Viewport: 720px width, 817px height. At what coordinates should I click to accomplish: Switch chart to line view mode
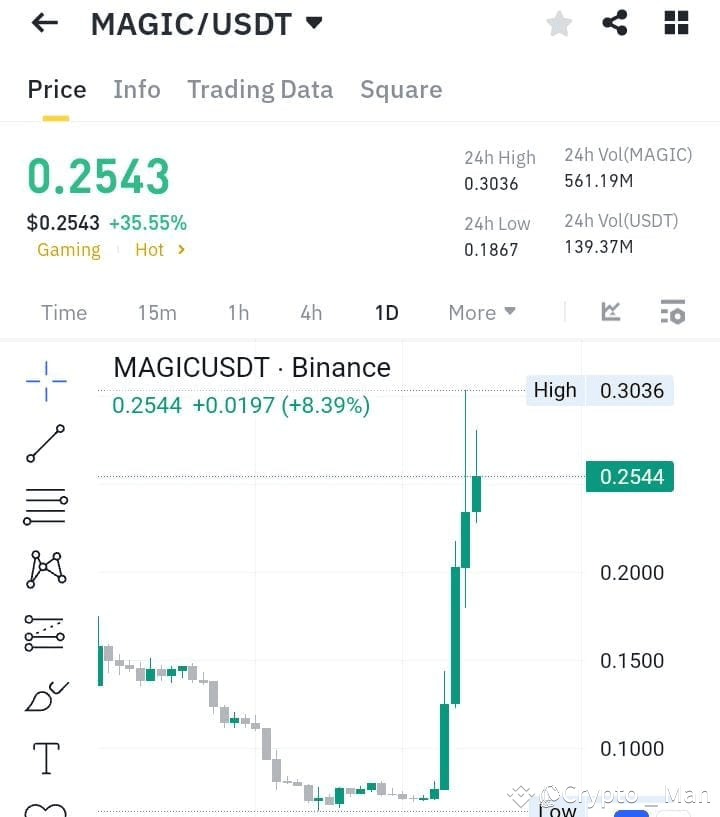(611, 312)
